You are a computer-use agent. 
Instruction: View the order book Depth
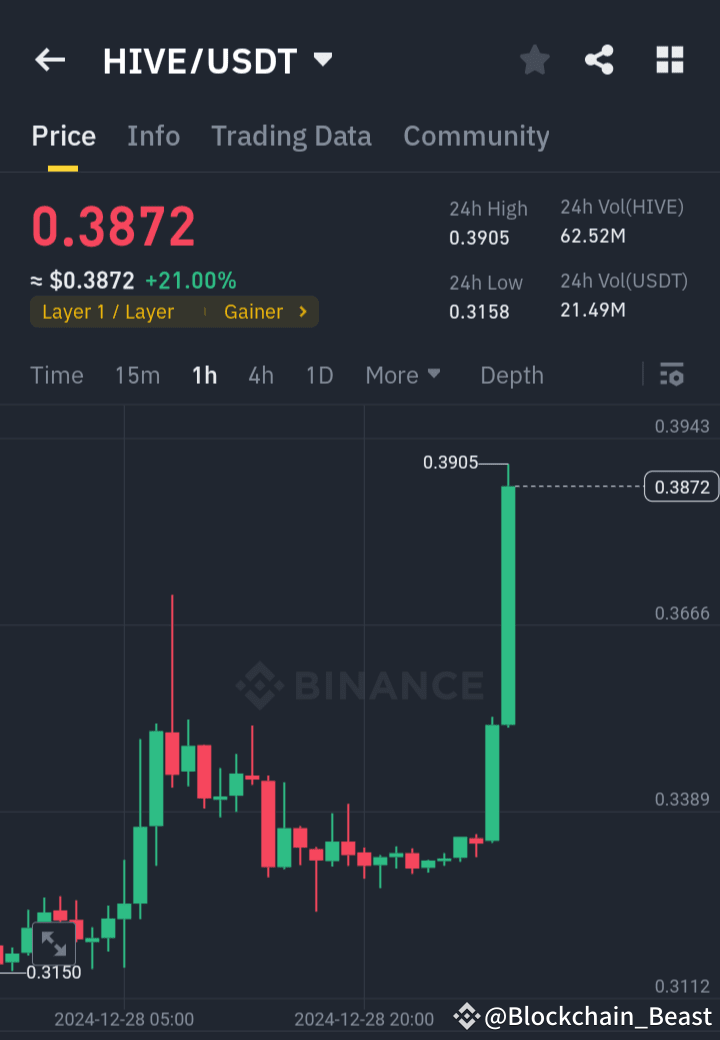pos(511,375)
